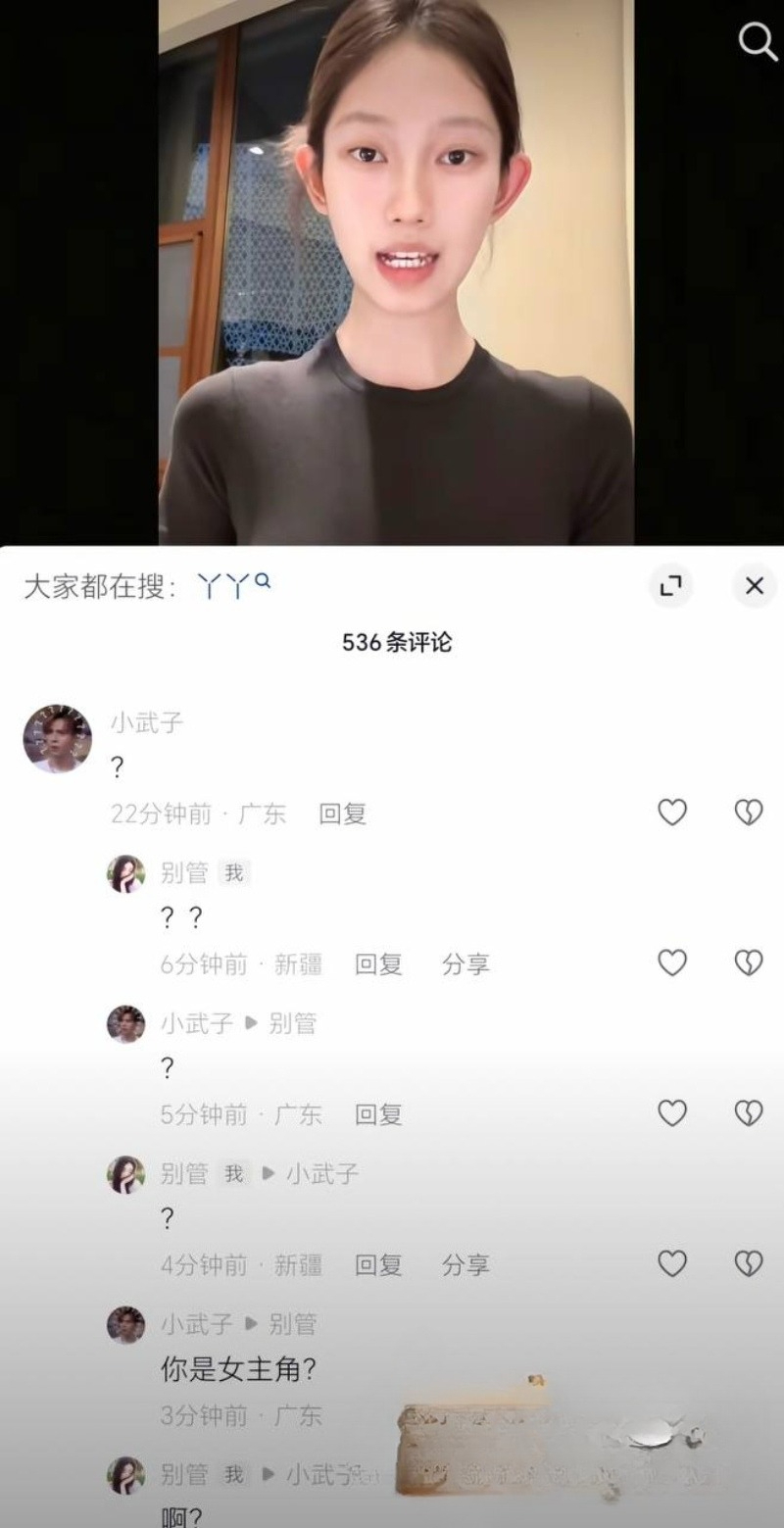Dislike 小武子's comment from 5分钟前
The height and width of the screenshot is (1528, 784).
pyautogui.click(x=749, y=1113)
